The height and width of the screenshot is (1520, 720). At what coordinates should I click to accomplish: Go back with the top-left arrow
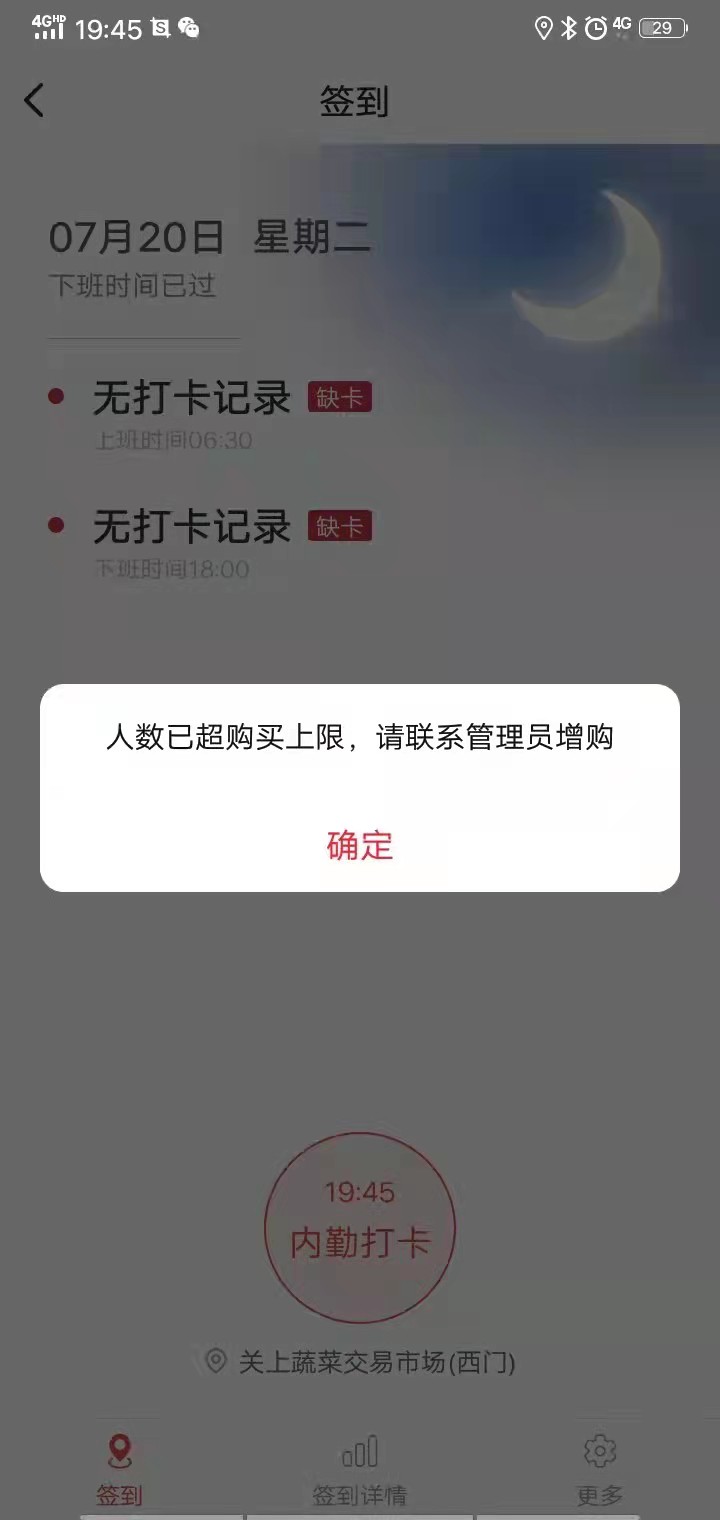click(34, 101)
